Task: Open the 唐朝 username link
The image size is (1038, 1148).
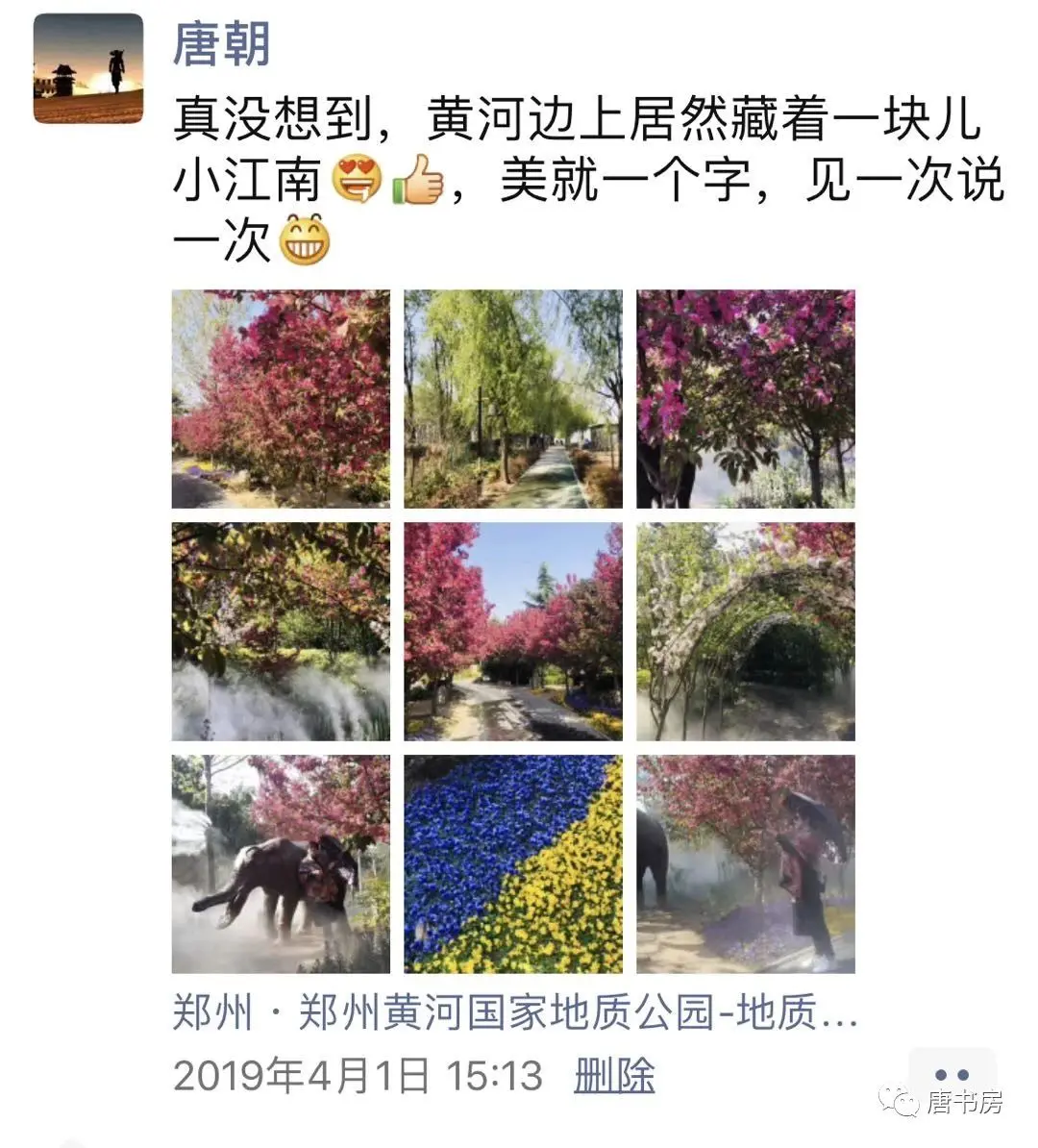Action: pos(221,44)
